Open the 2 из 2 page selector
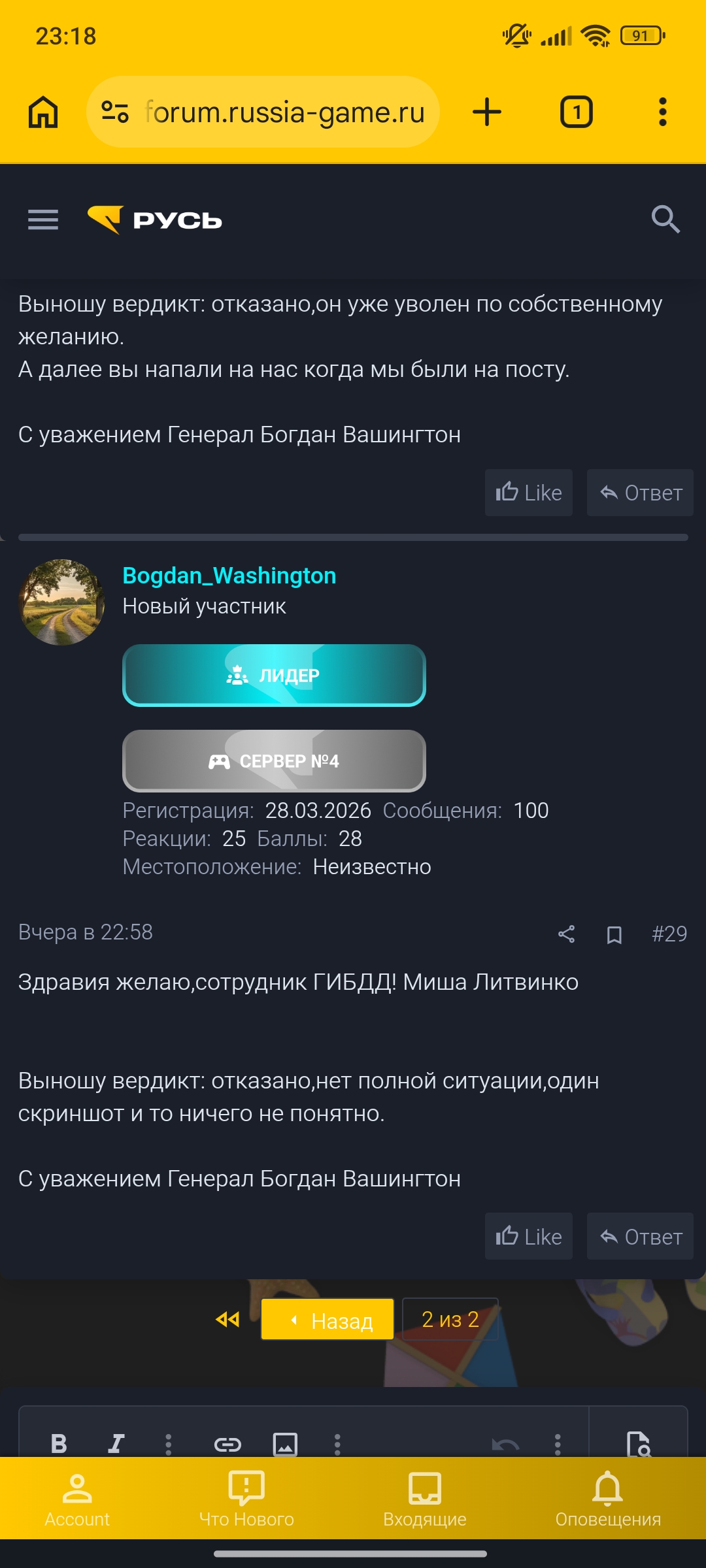Viewport: 706px width, 1568px height. 450,1320
